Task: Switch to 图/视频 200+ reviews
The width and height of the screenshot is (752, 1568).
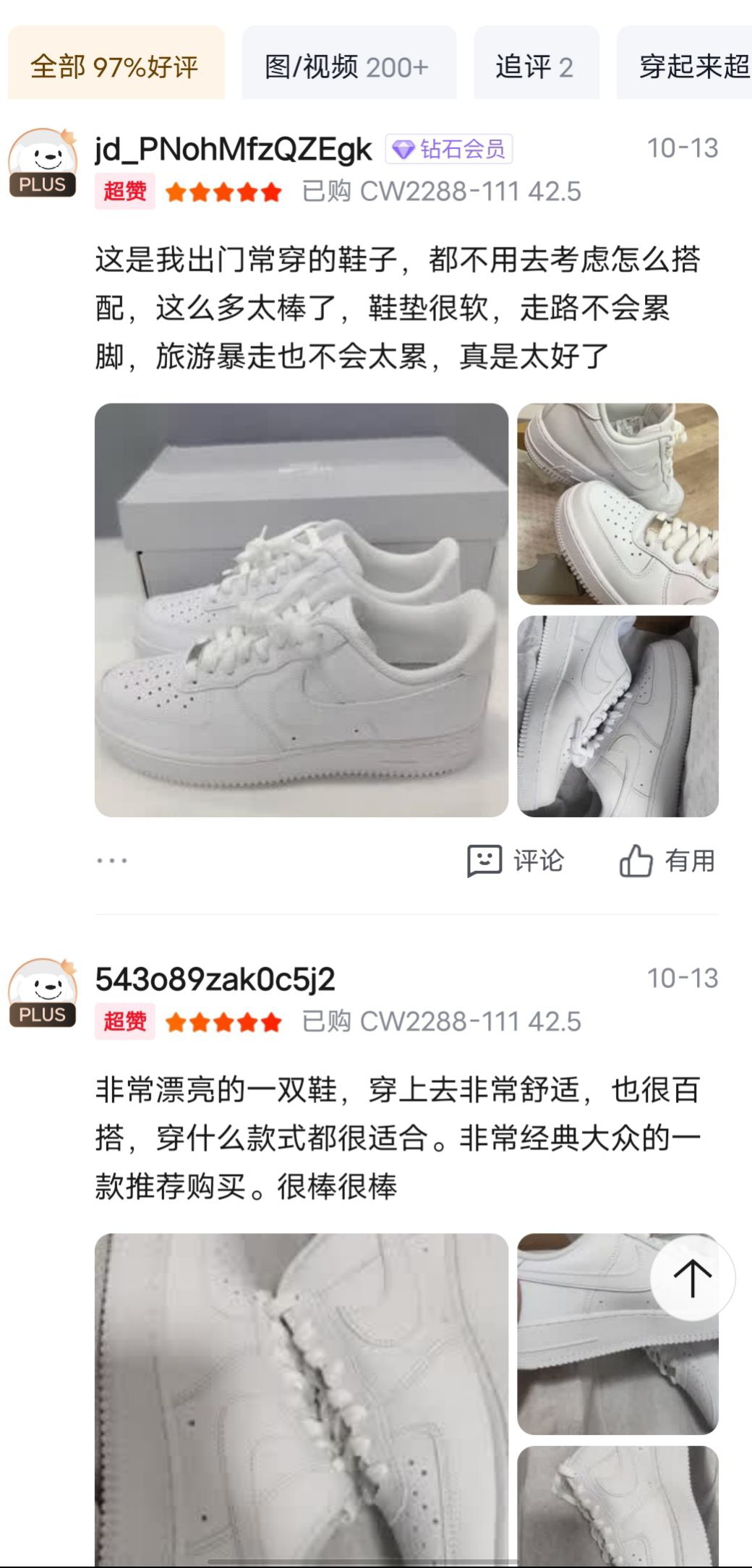Action: [x=348, y=67]
